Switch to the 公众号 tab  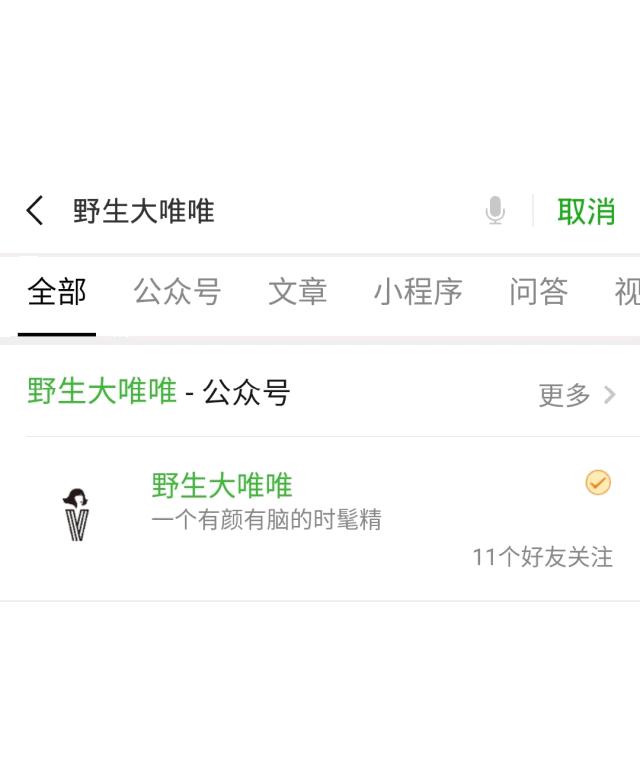[177, 292]
